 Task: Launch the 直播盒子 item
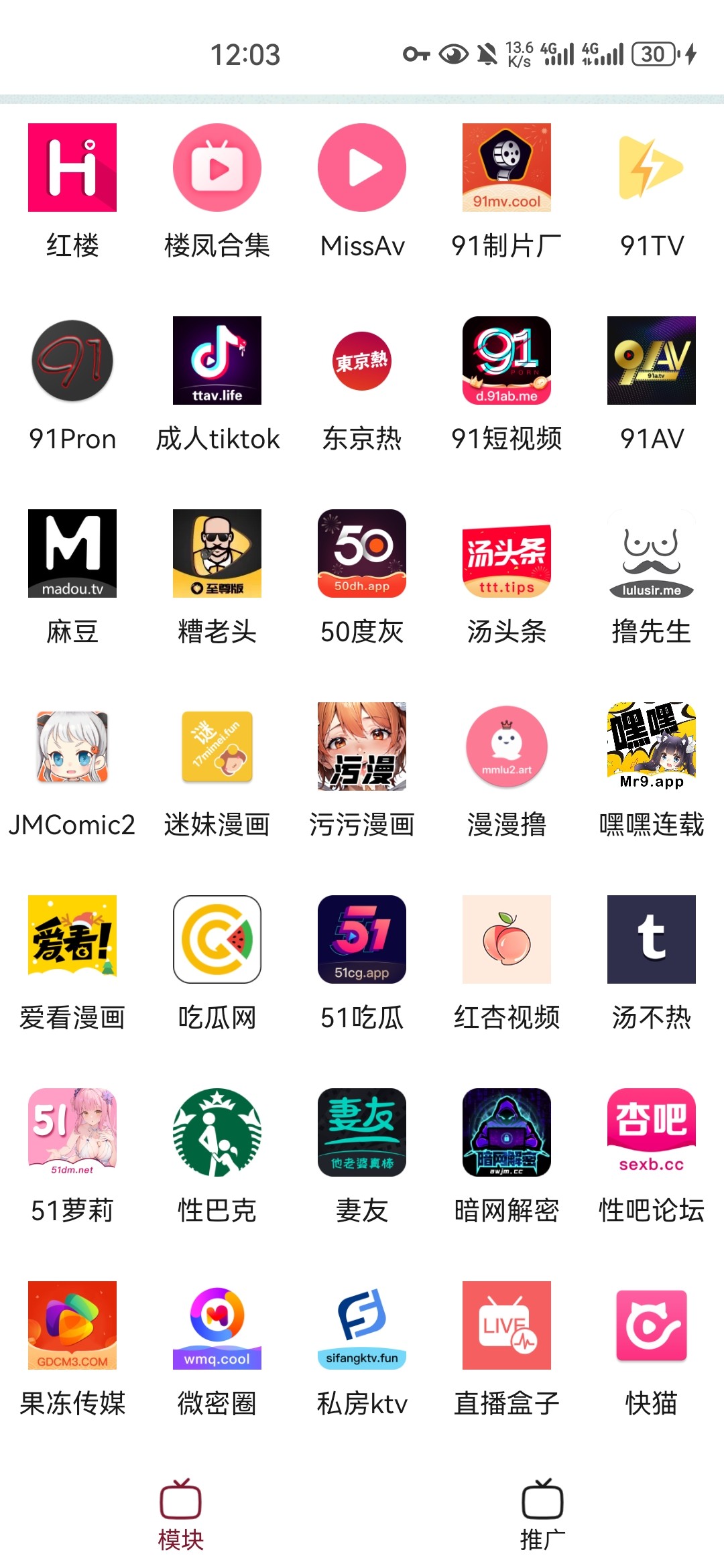click(507, 1325)
